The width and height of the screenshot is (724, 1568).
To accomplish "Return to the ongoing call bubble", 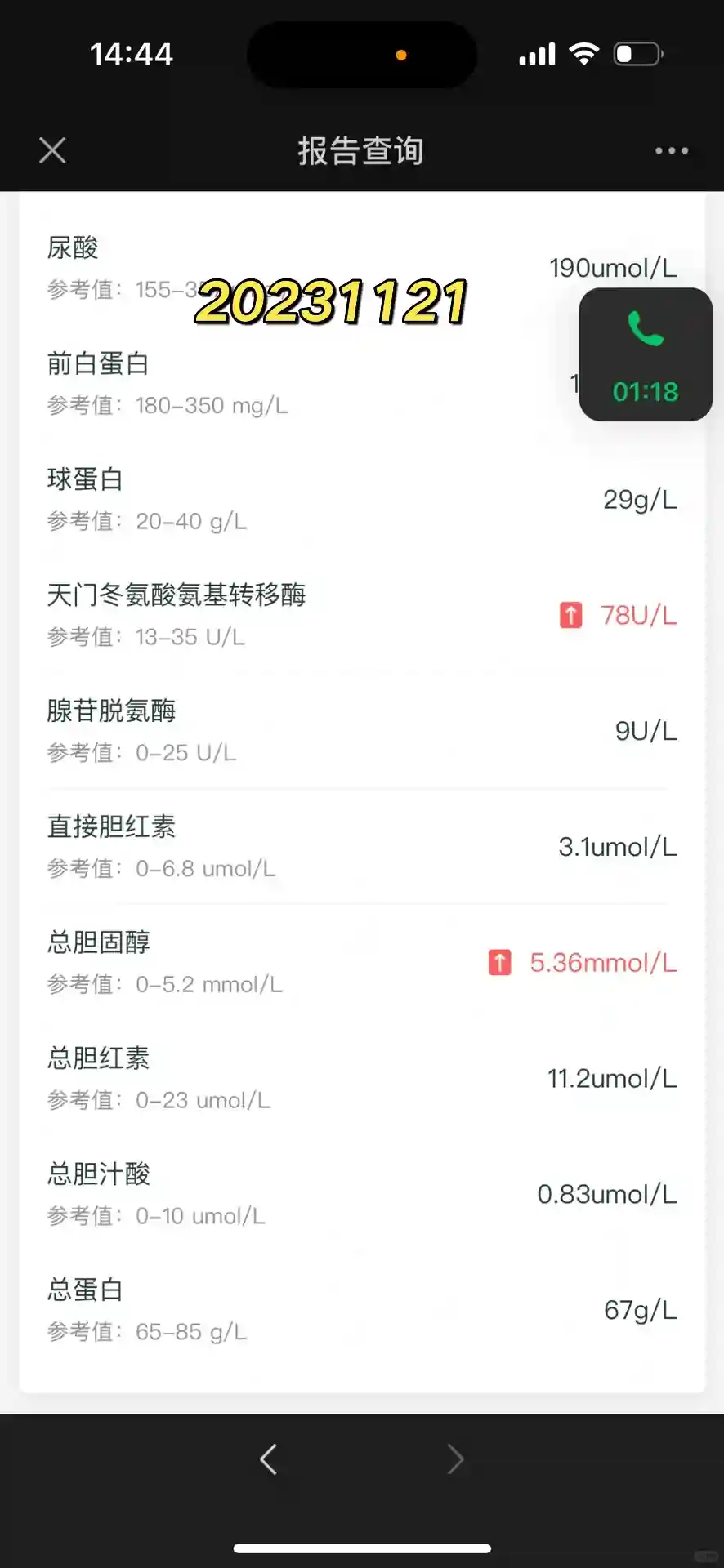I will click(x=646, y=354).
